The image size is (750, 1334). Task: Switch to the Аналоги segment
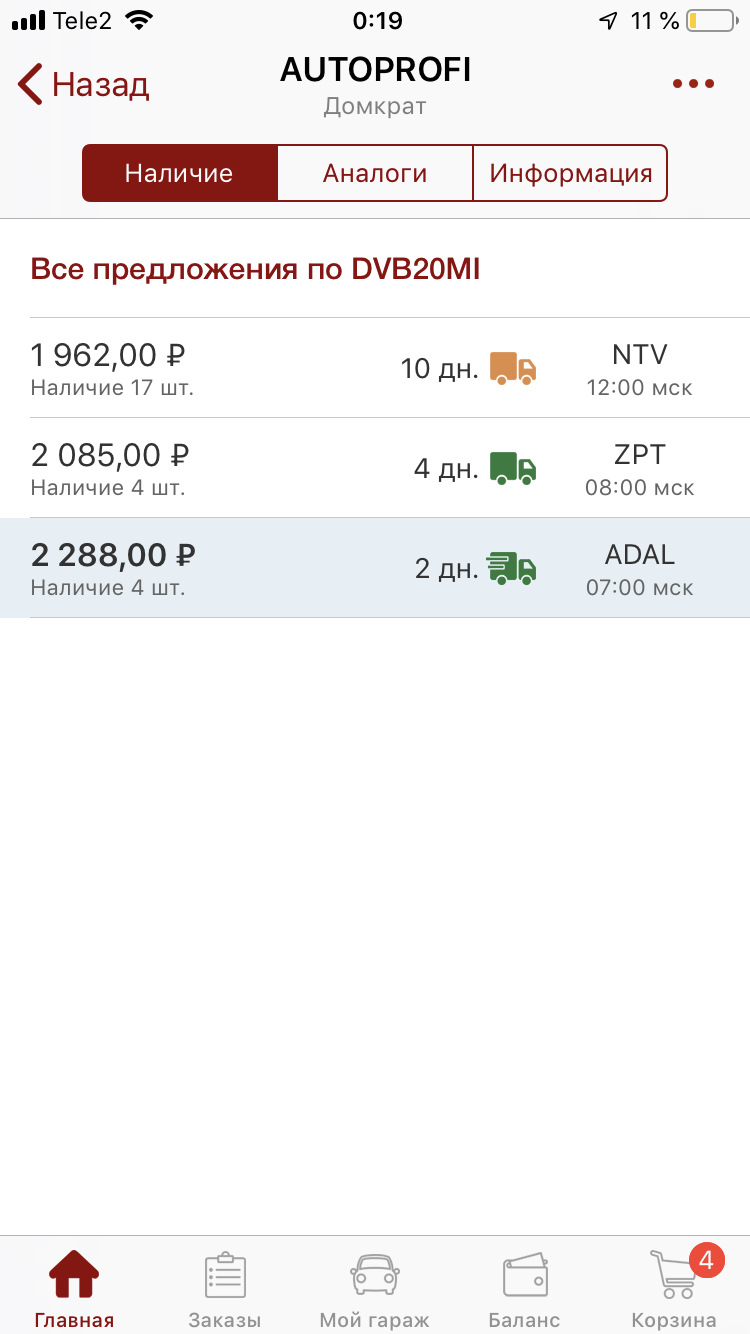click(375, 173)
